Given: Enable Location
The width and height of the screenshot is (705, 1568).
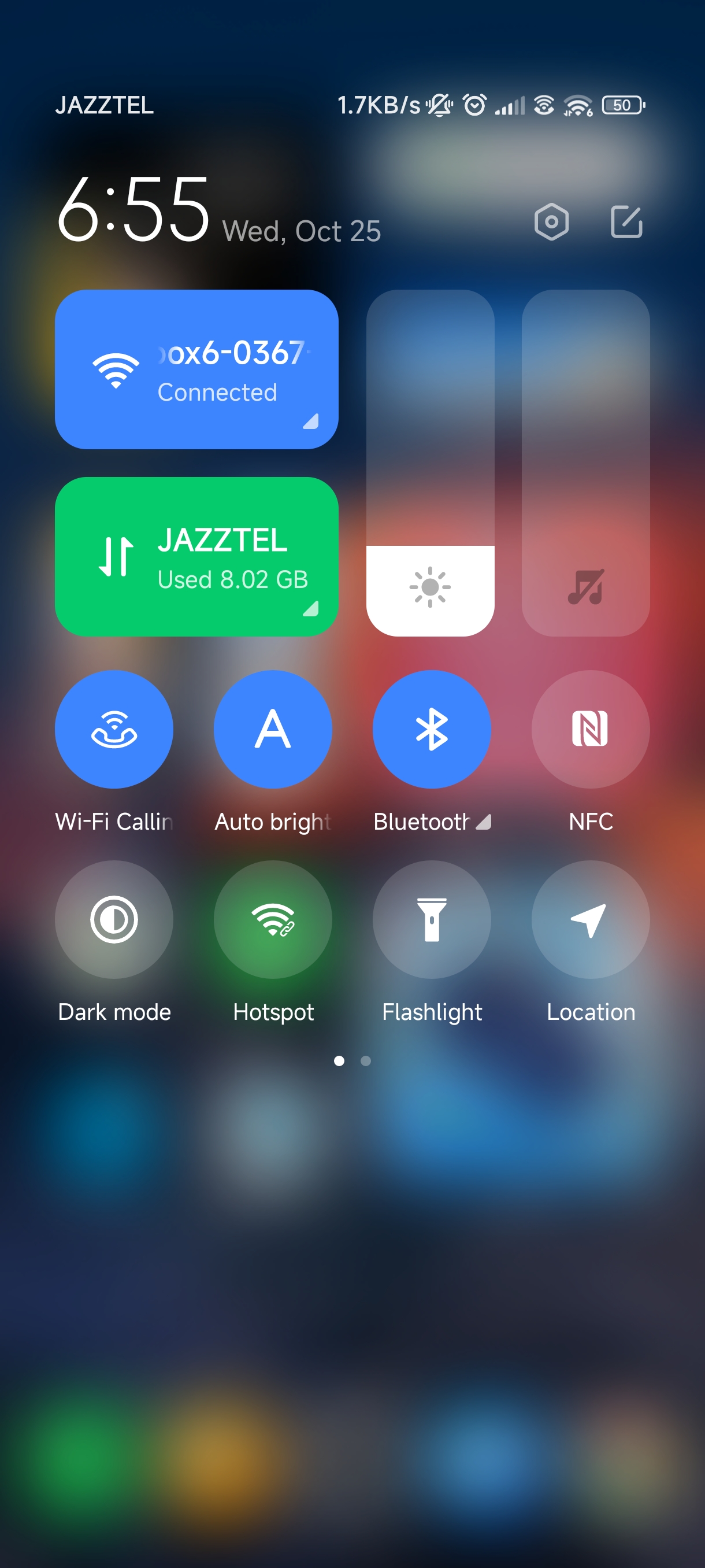Looking at the screenshot, I should (591, 919).
